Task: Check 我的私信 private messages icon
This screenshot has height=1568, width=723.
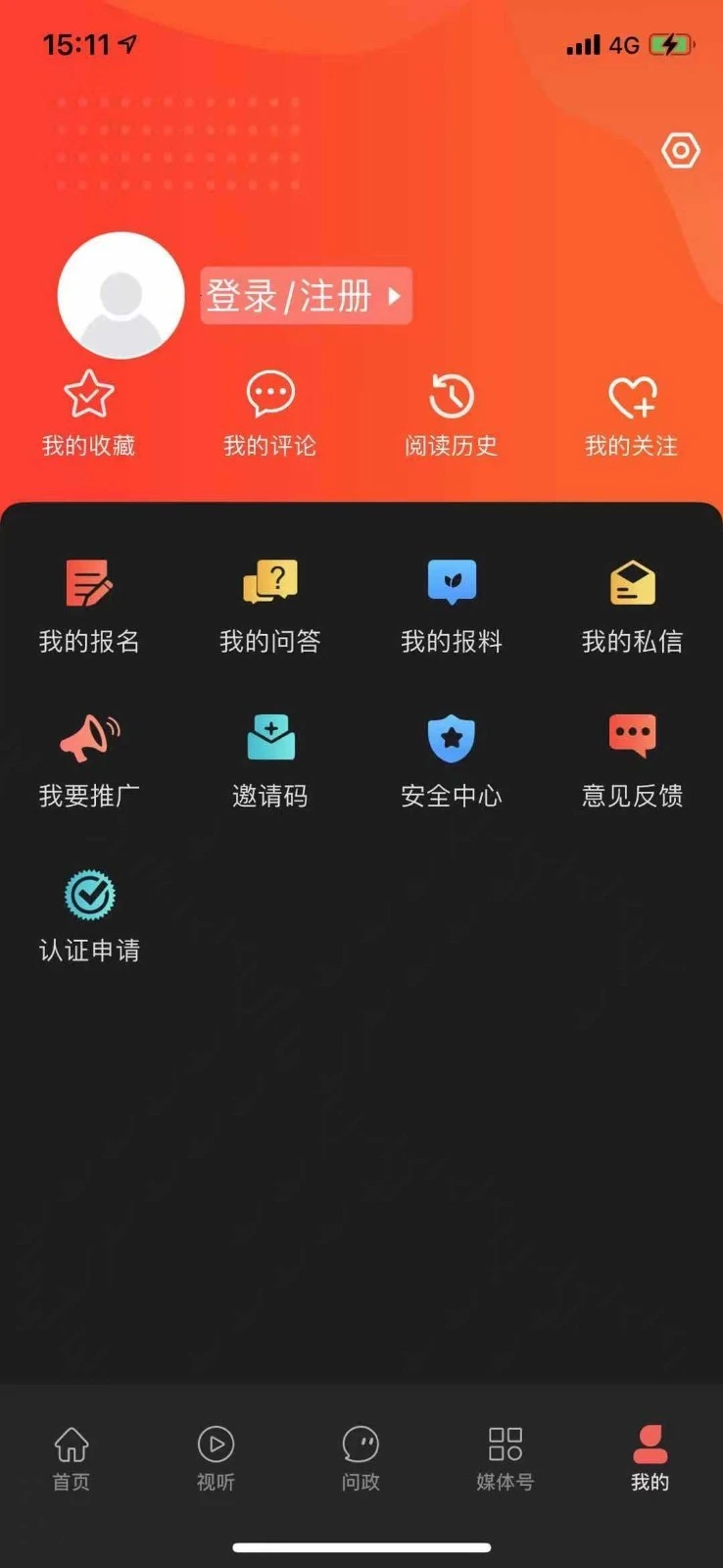Action: click(632, 583)
